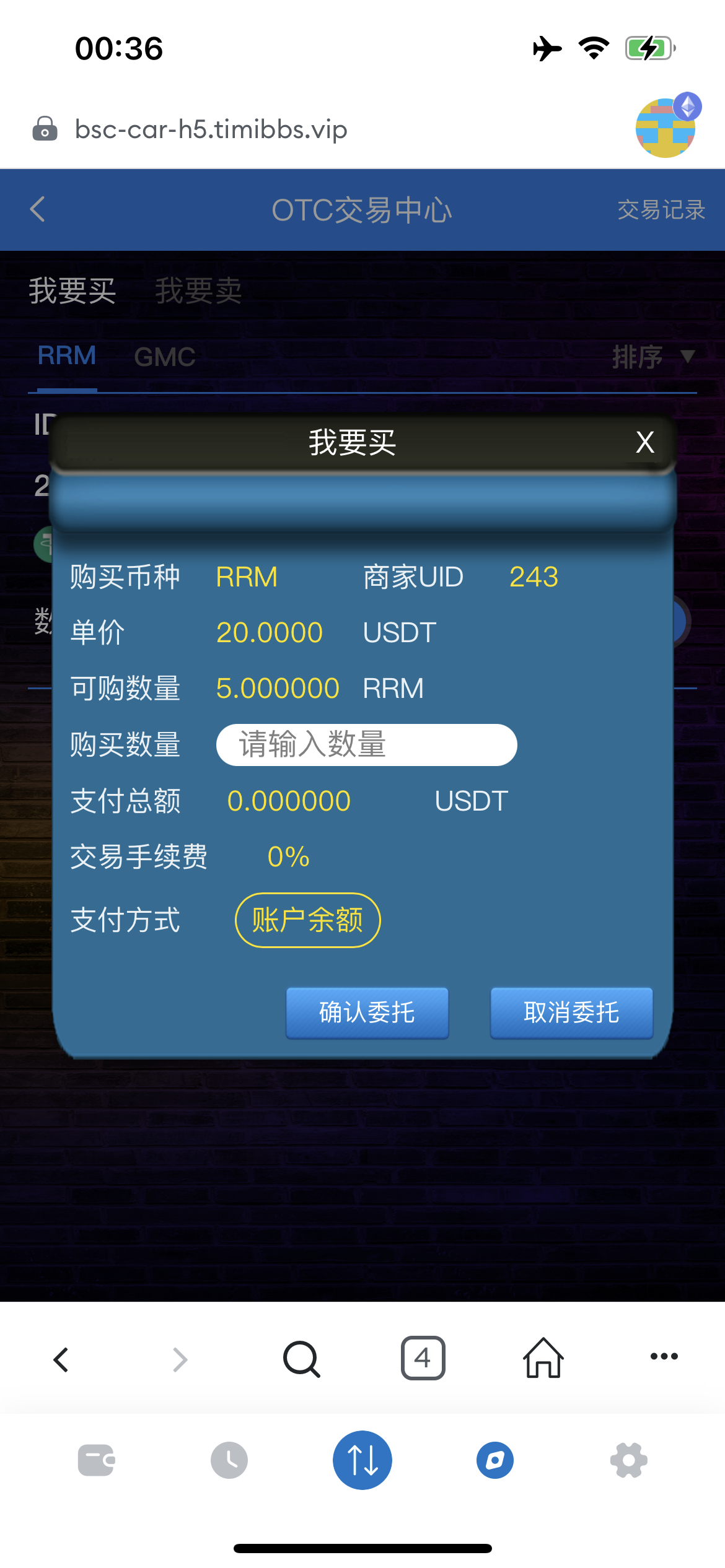The image size is (725, 1568).
Task: Go to the browser home page
Action: click(543, 1357)
